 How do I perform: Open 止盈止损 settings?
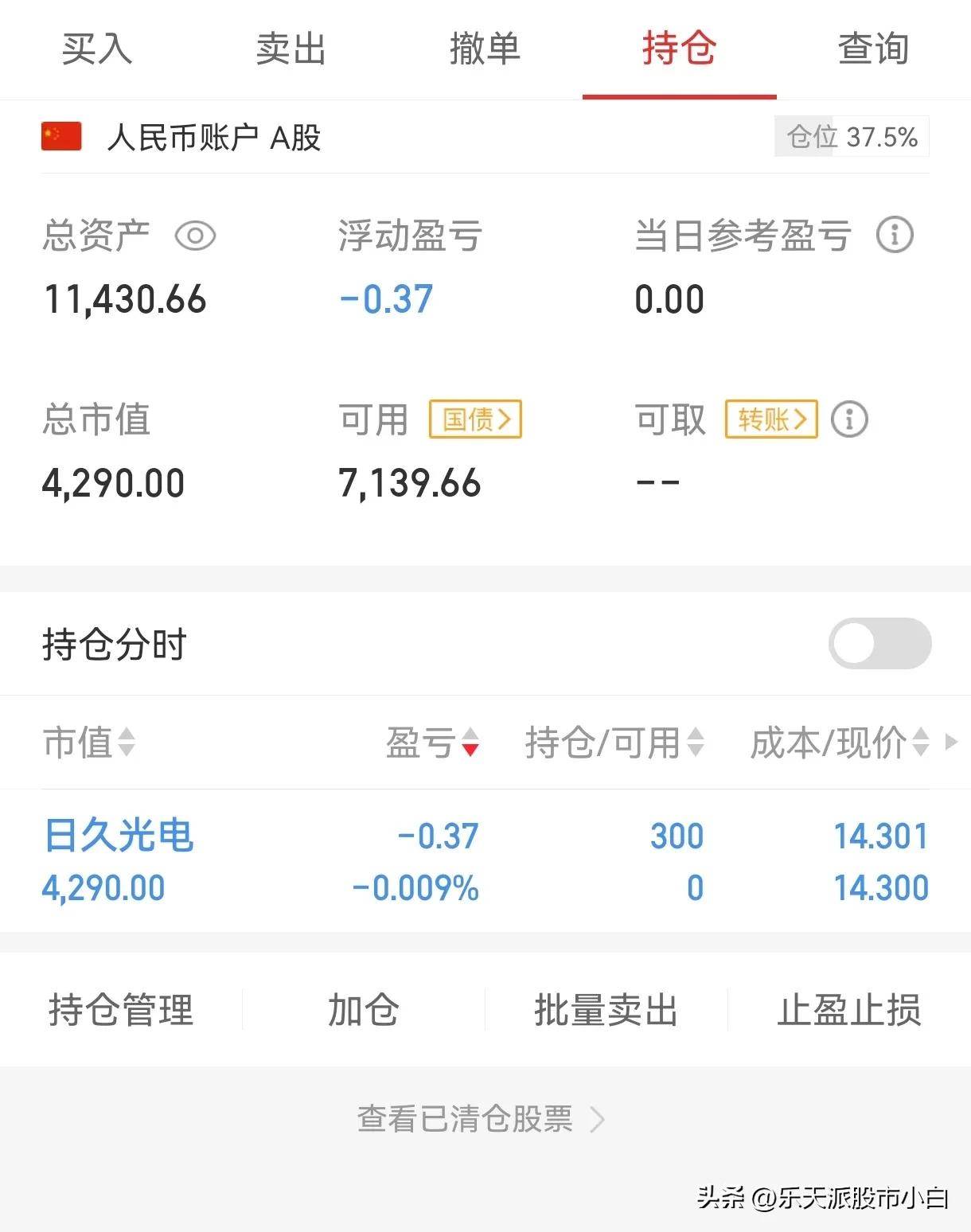point(849,1010)
